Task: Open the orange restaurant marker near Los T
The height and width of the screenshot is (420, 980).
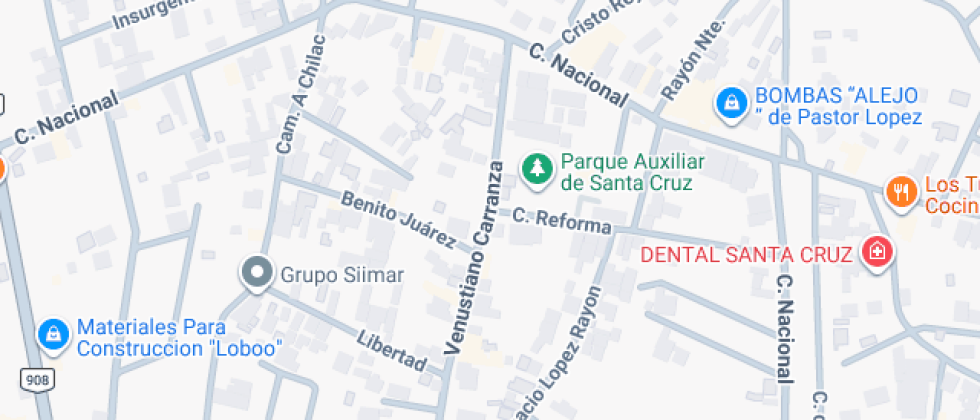Action: [x=901, y=190]
